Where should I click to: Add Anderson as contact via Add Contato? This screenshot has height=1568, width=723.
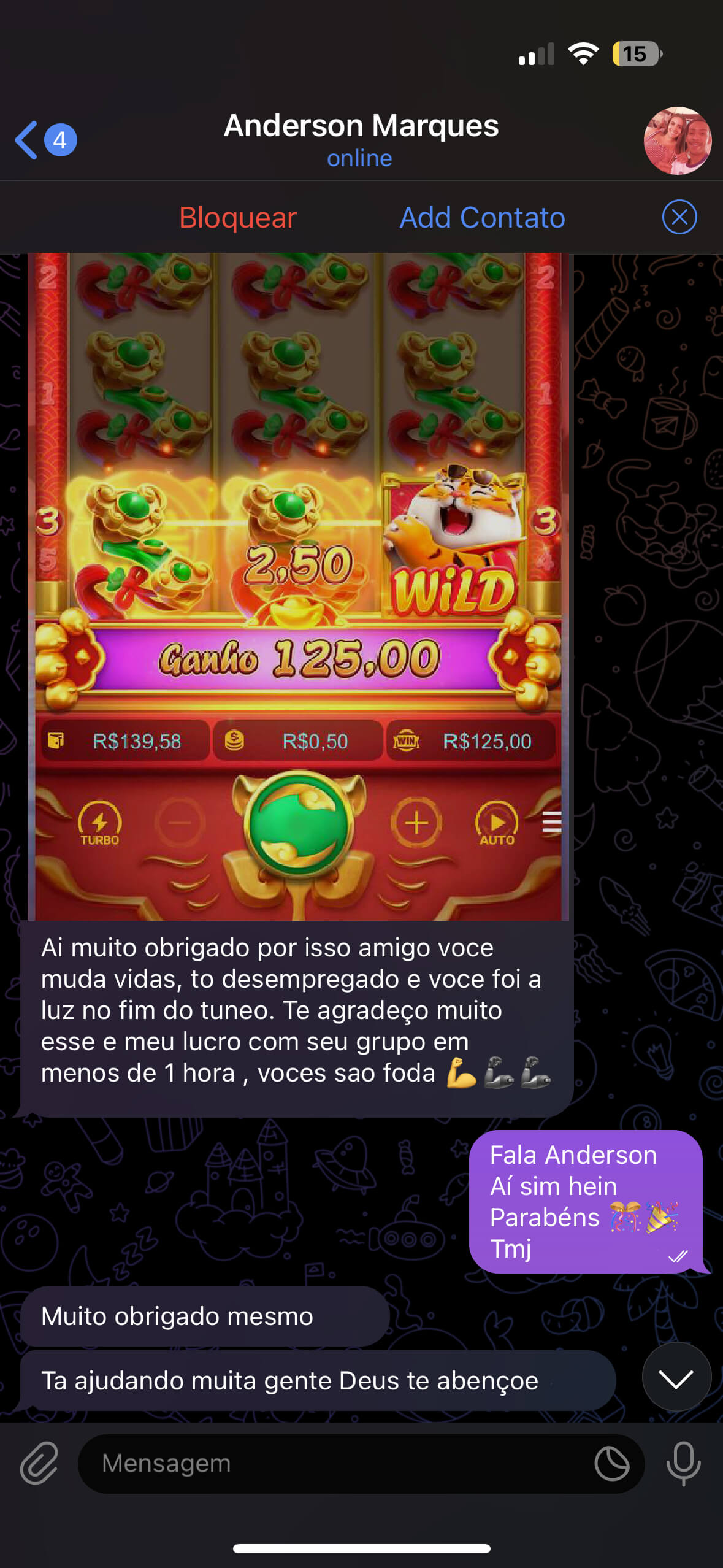(482, 217)
